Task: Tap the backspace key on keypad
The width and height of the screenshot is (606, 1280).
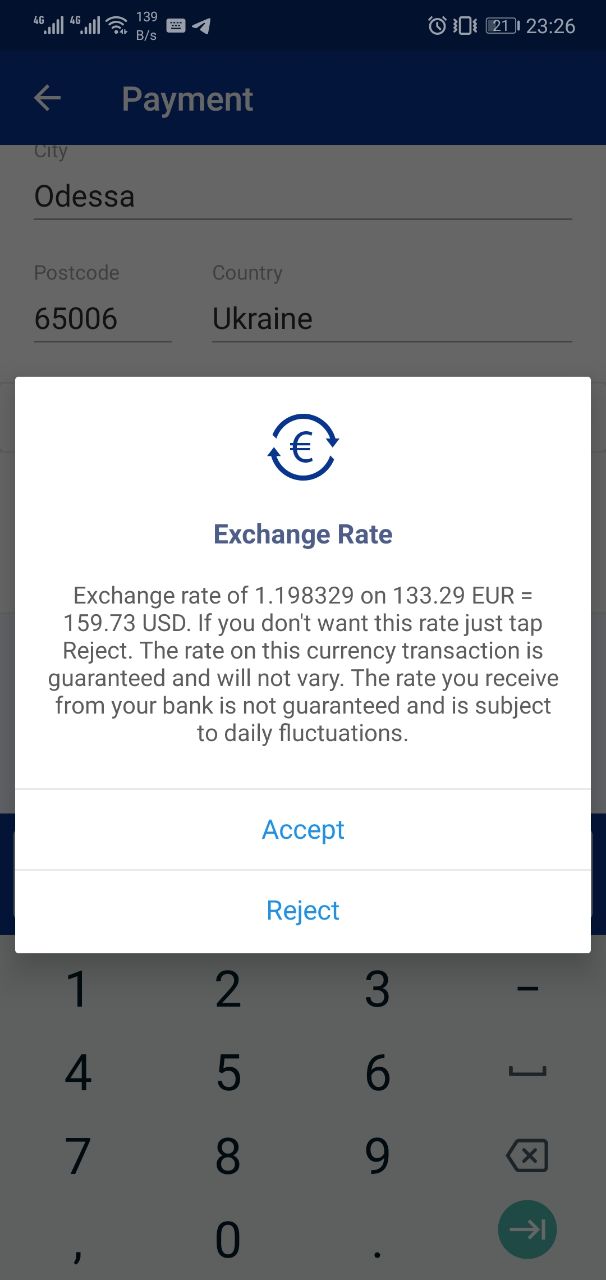Action: pyautogui.click(x=527, y=1157)
